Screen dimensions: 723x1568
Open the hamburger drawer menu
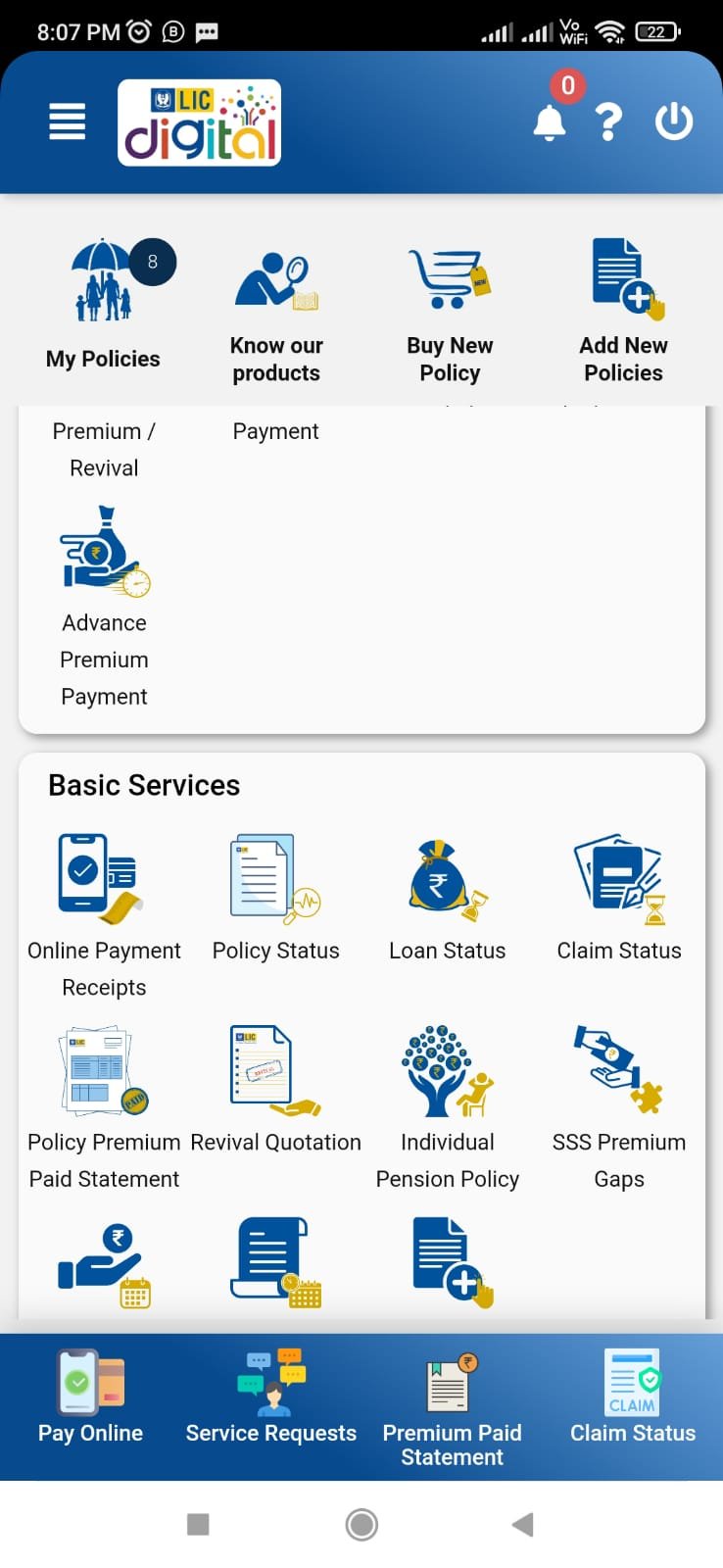click(67, 122)
